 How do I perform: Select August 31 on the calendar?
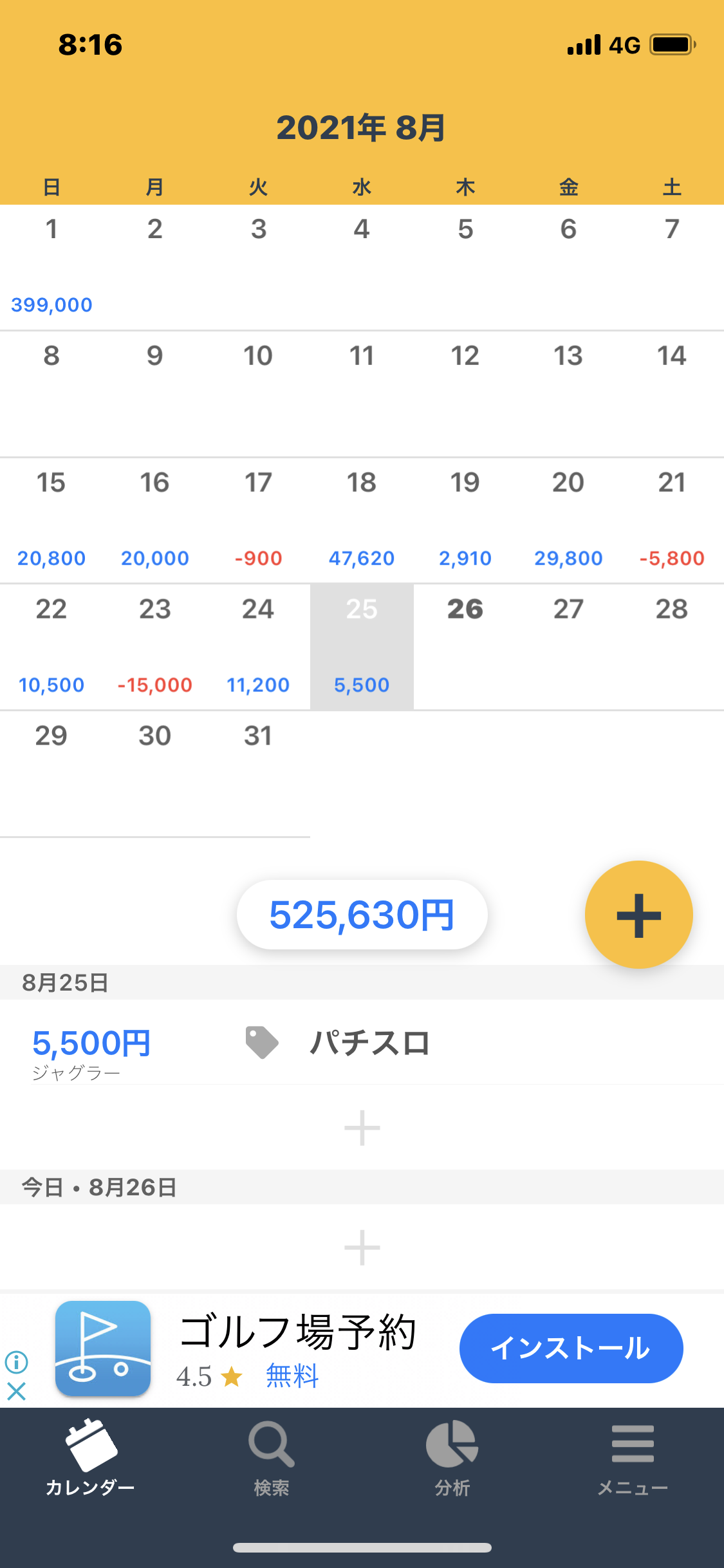(258, 774)
